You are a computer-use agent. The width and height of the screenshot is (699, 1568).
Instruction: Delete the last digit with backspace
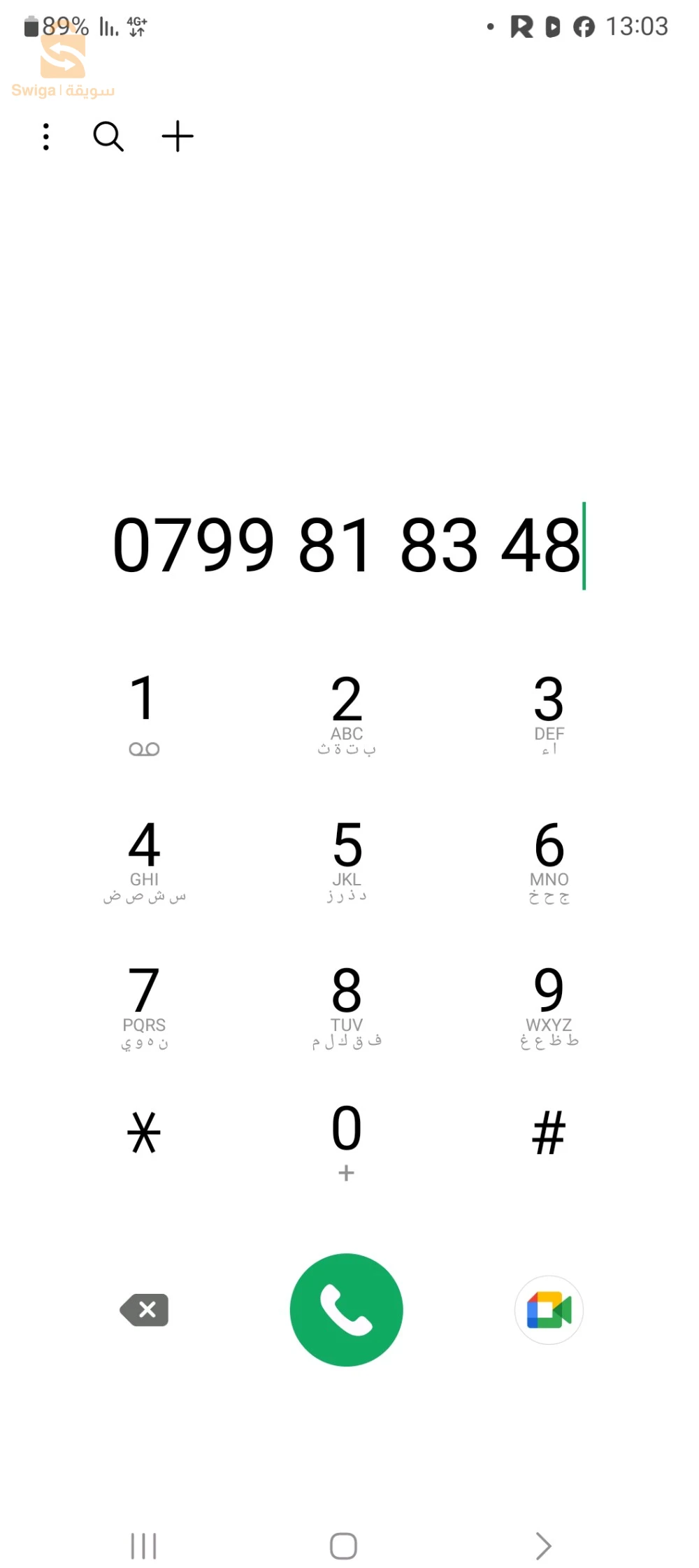pyautogui.click(x=145, y=1310)
